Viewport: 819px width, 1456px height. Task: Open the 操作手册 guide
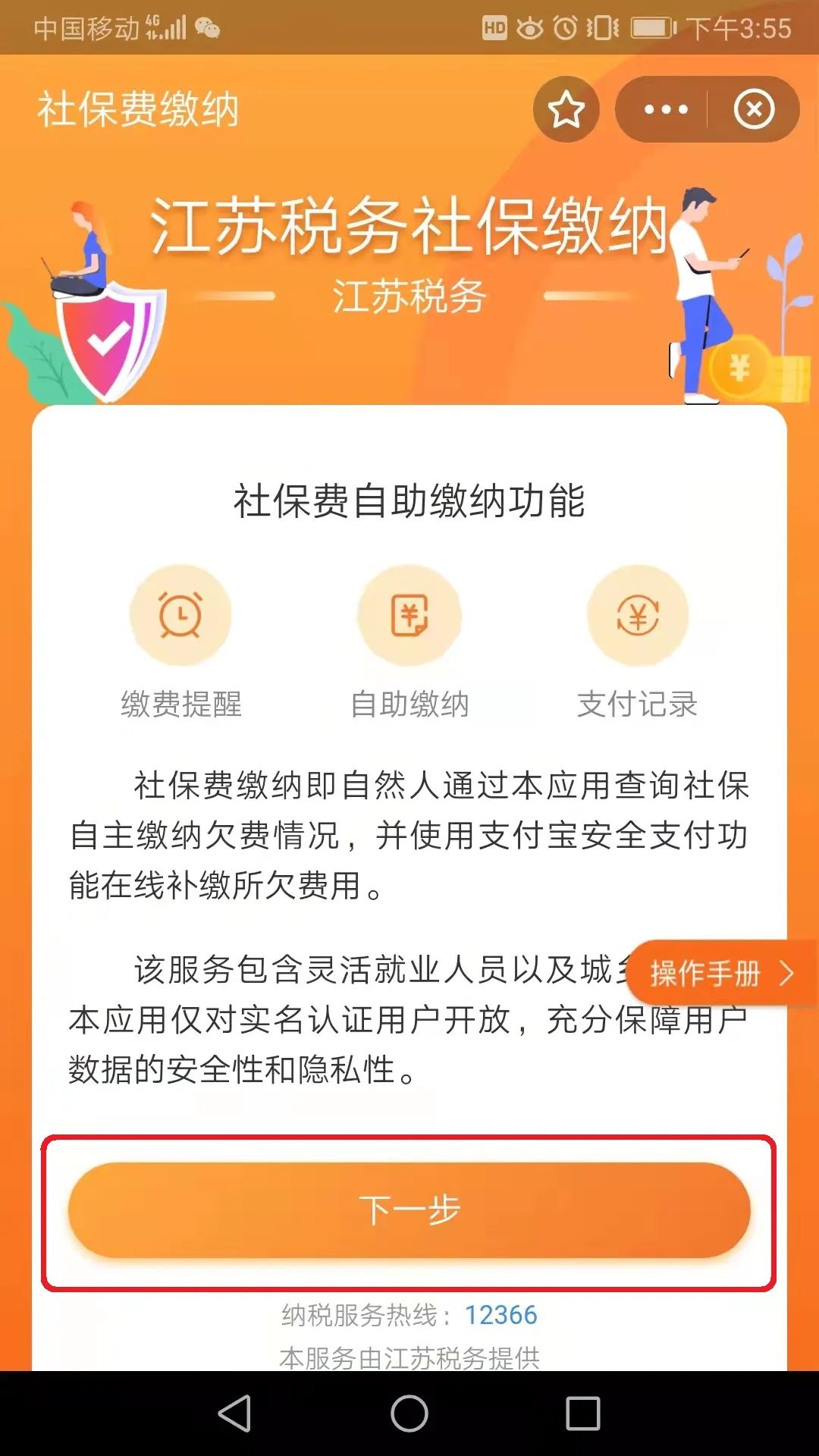pyautogui.click(x=720, y=973)
